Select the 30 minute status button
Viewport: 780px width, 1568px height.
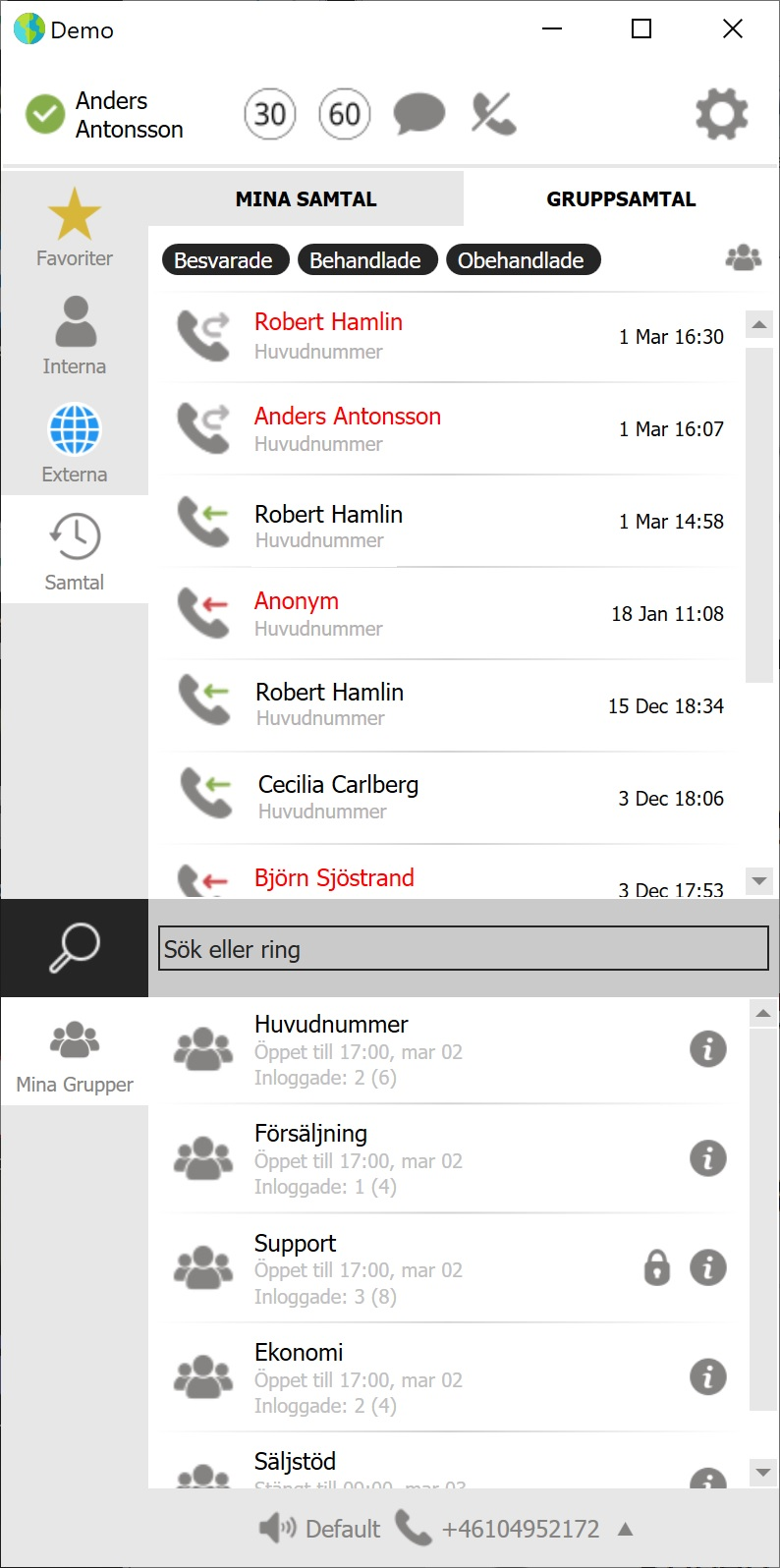point(270,114)
